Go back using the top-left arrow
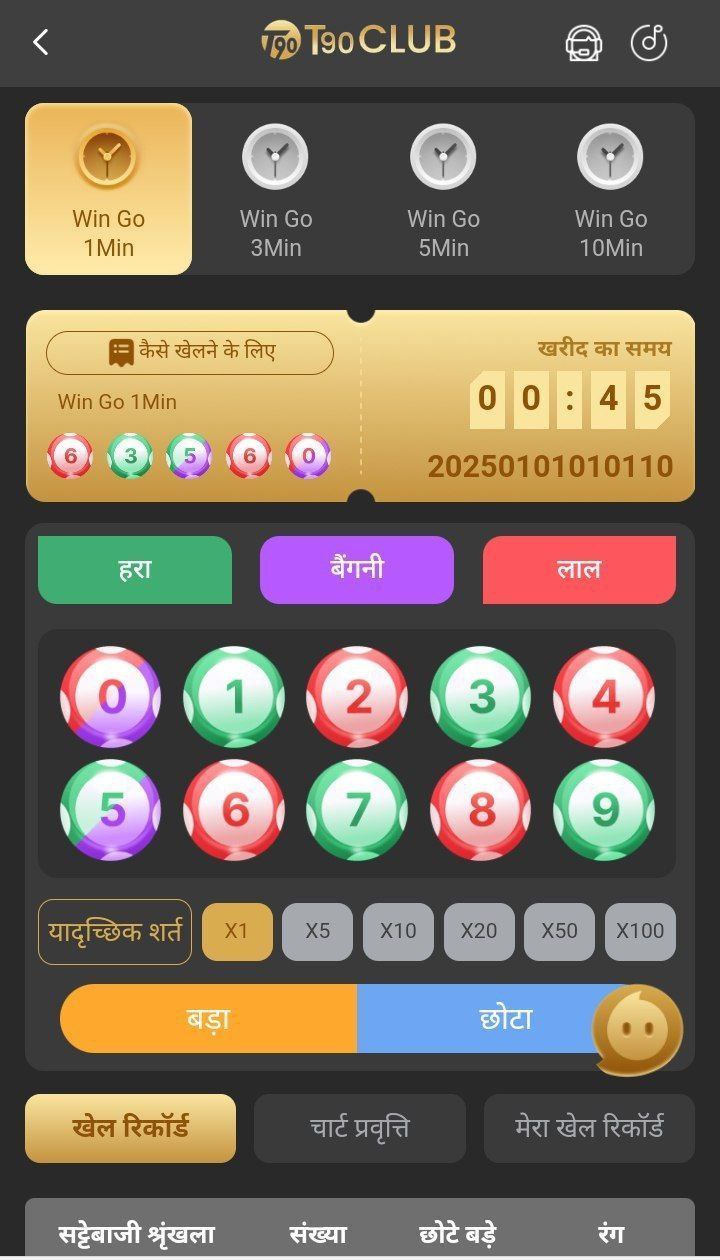The height and width of the screenshot is (1260, 720). tap(41, 42)
